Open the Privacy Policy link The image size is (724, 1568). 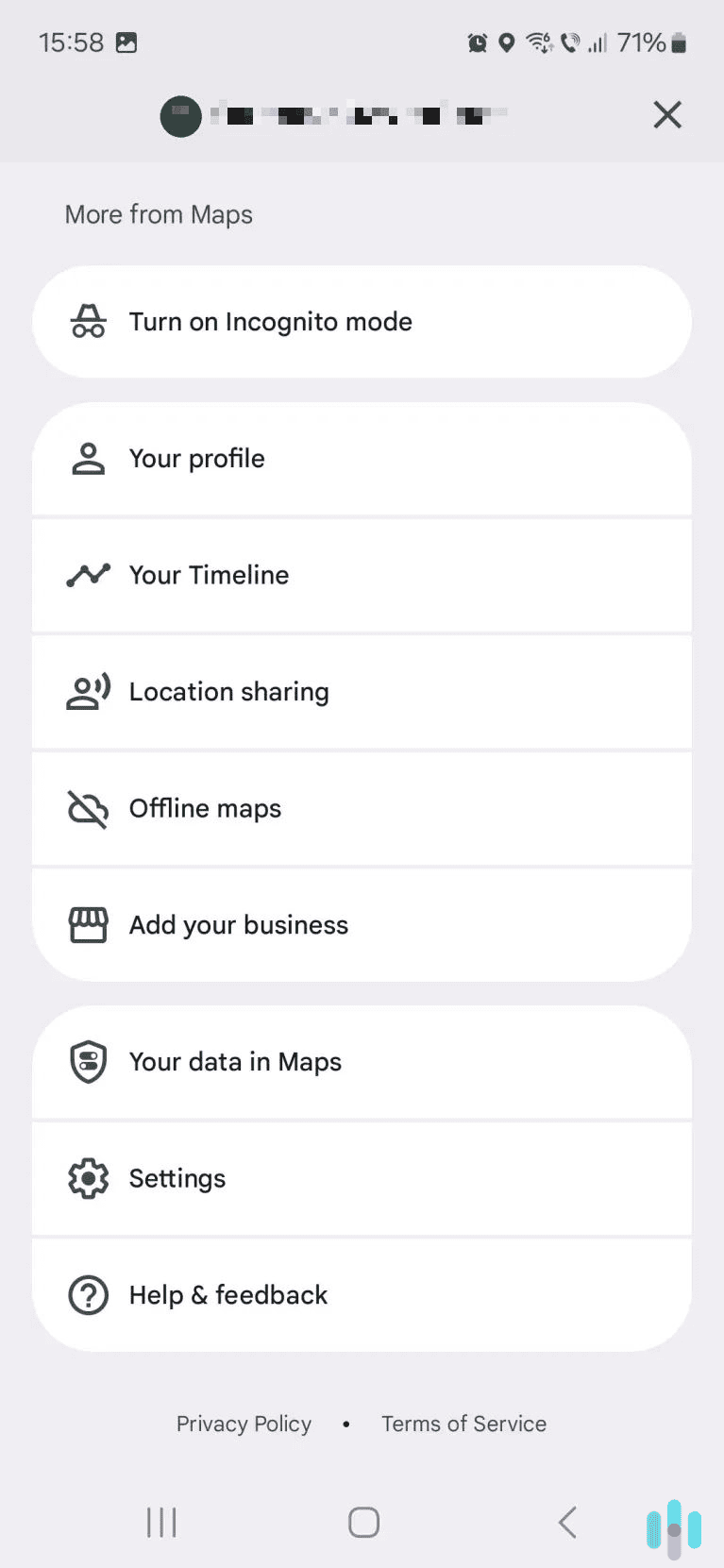pos(244,1424)
